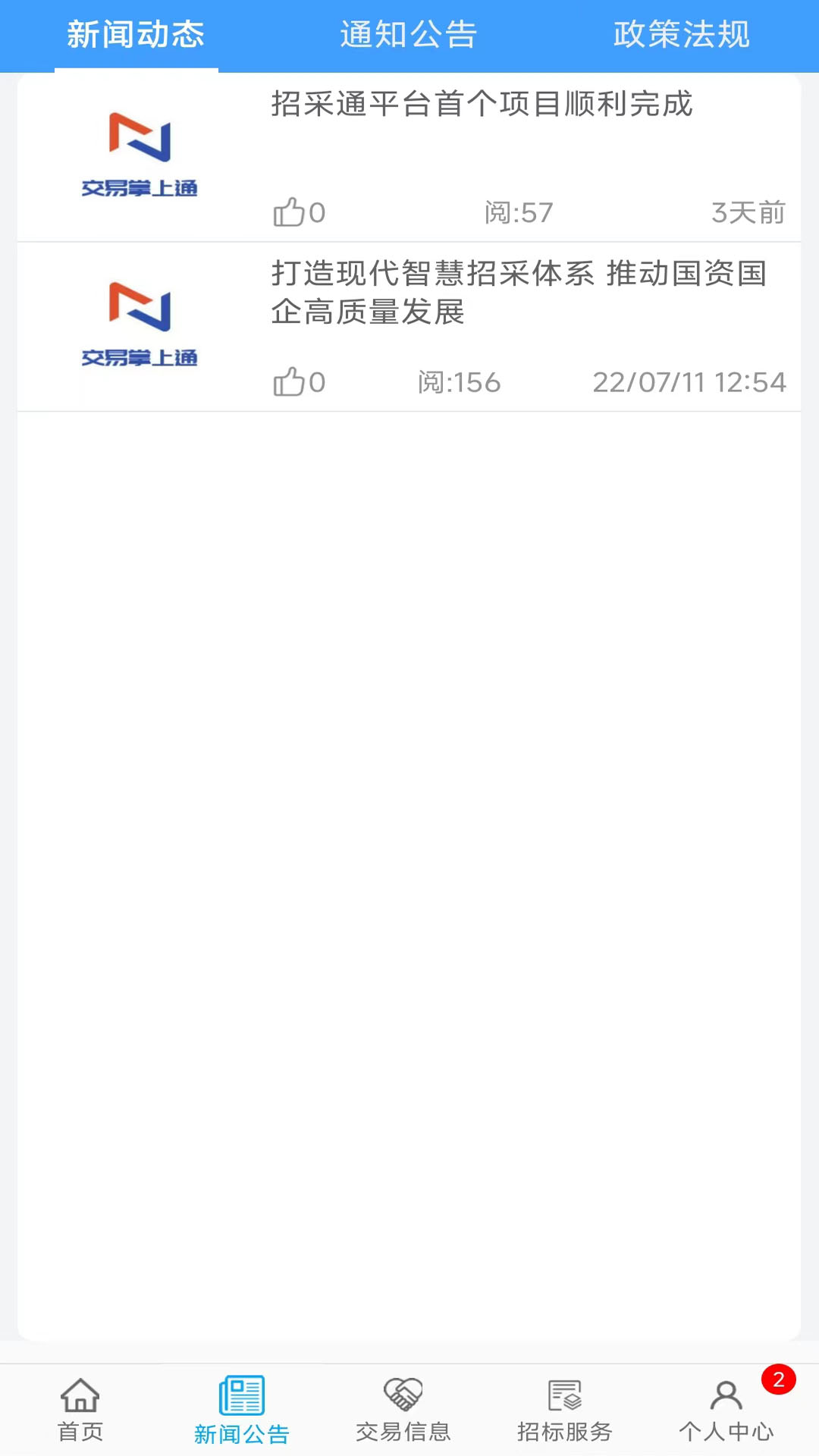The height and width of the screenshot is (1456, 819).
Task: Click the 阅:57 view count
Action: pos(519,213)
